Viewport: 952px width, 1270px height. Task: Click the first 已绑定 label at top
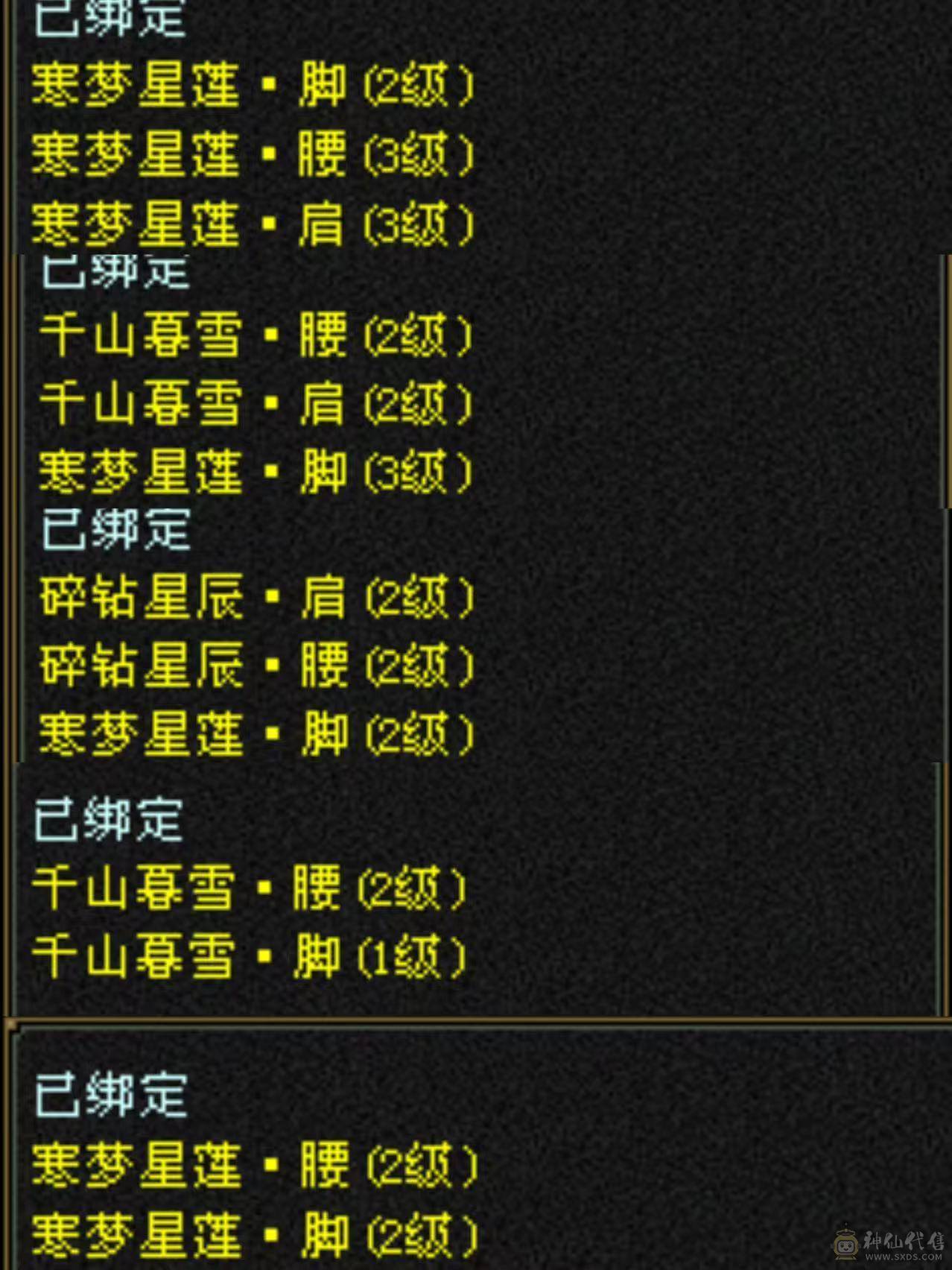(112, 19)
